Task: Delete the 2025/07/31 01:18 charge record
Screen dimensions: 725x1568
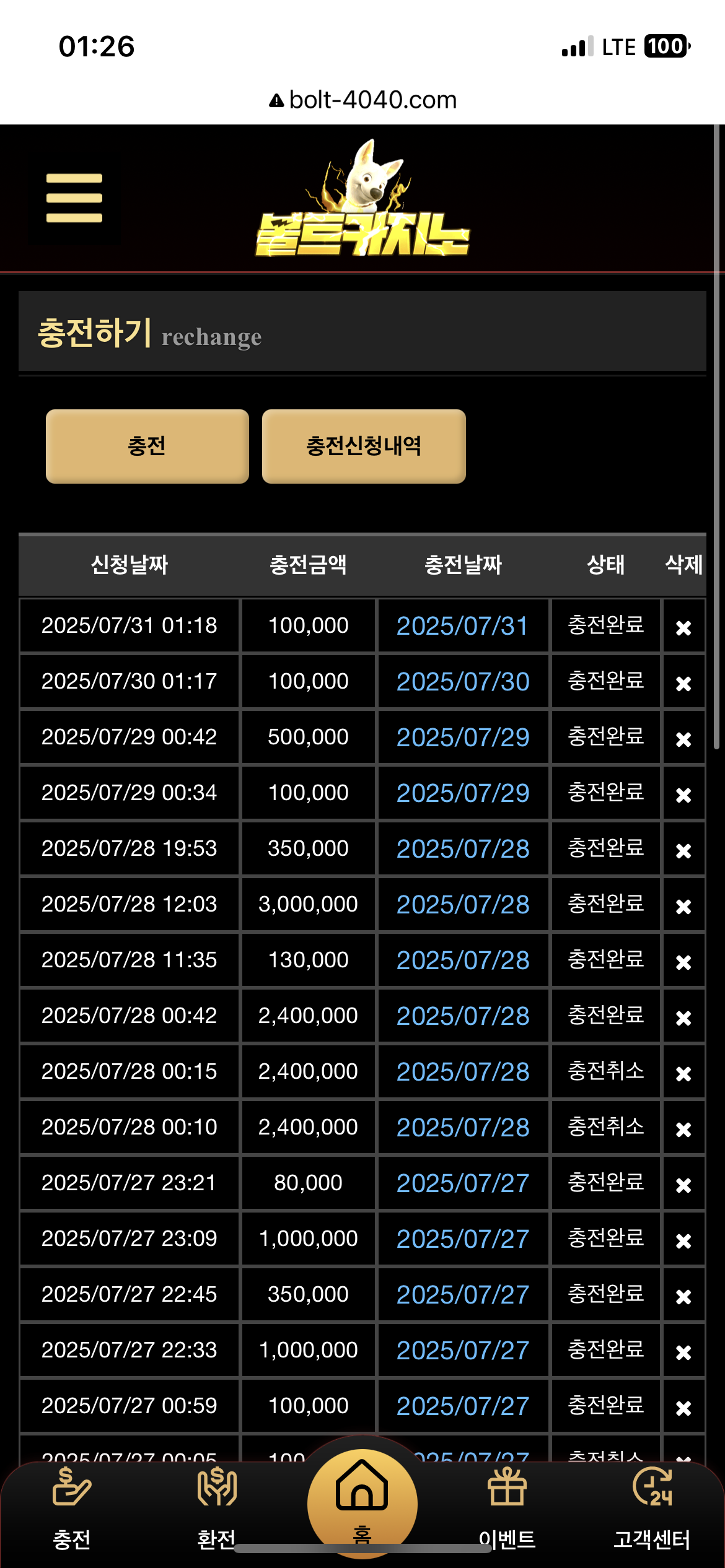Action: (x=683, y=627)
